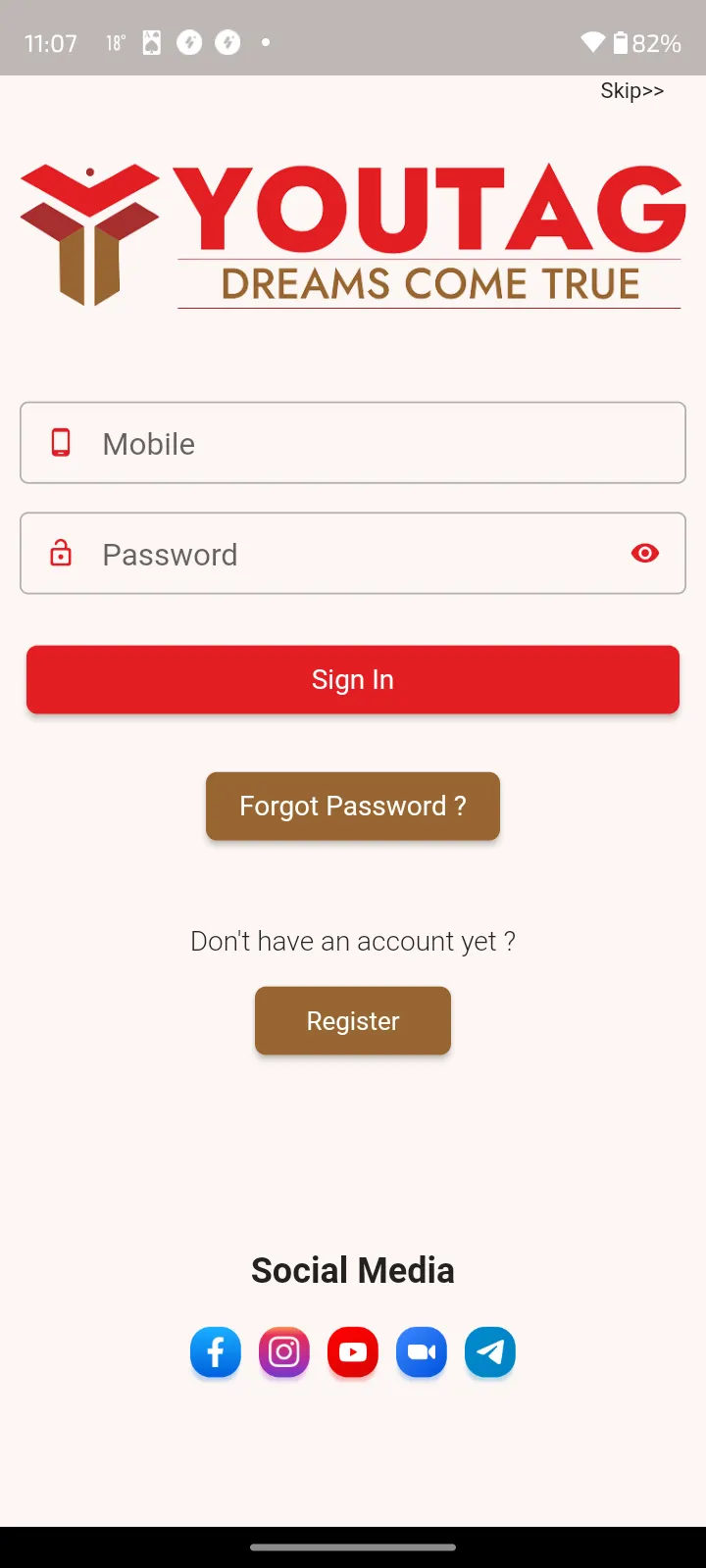Open the Instagram social media icon

tap(283, 1351)
